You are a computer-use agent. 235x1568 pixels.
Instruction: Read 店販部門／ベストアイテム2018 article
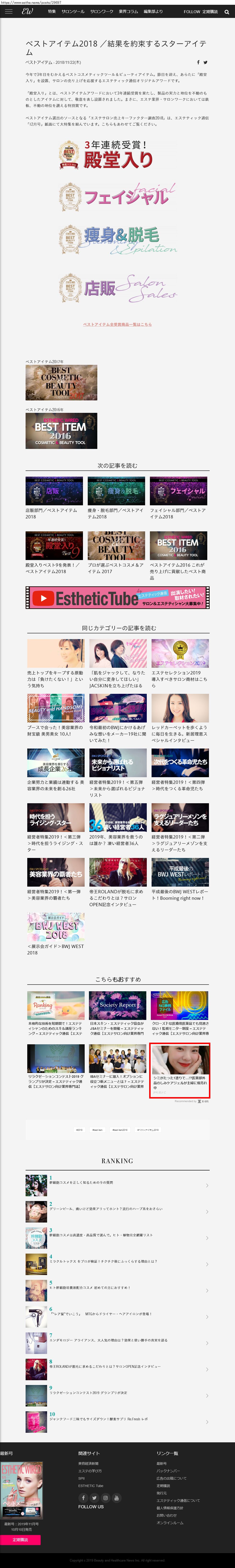click(x=54, y=492)
